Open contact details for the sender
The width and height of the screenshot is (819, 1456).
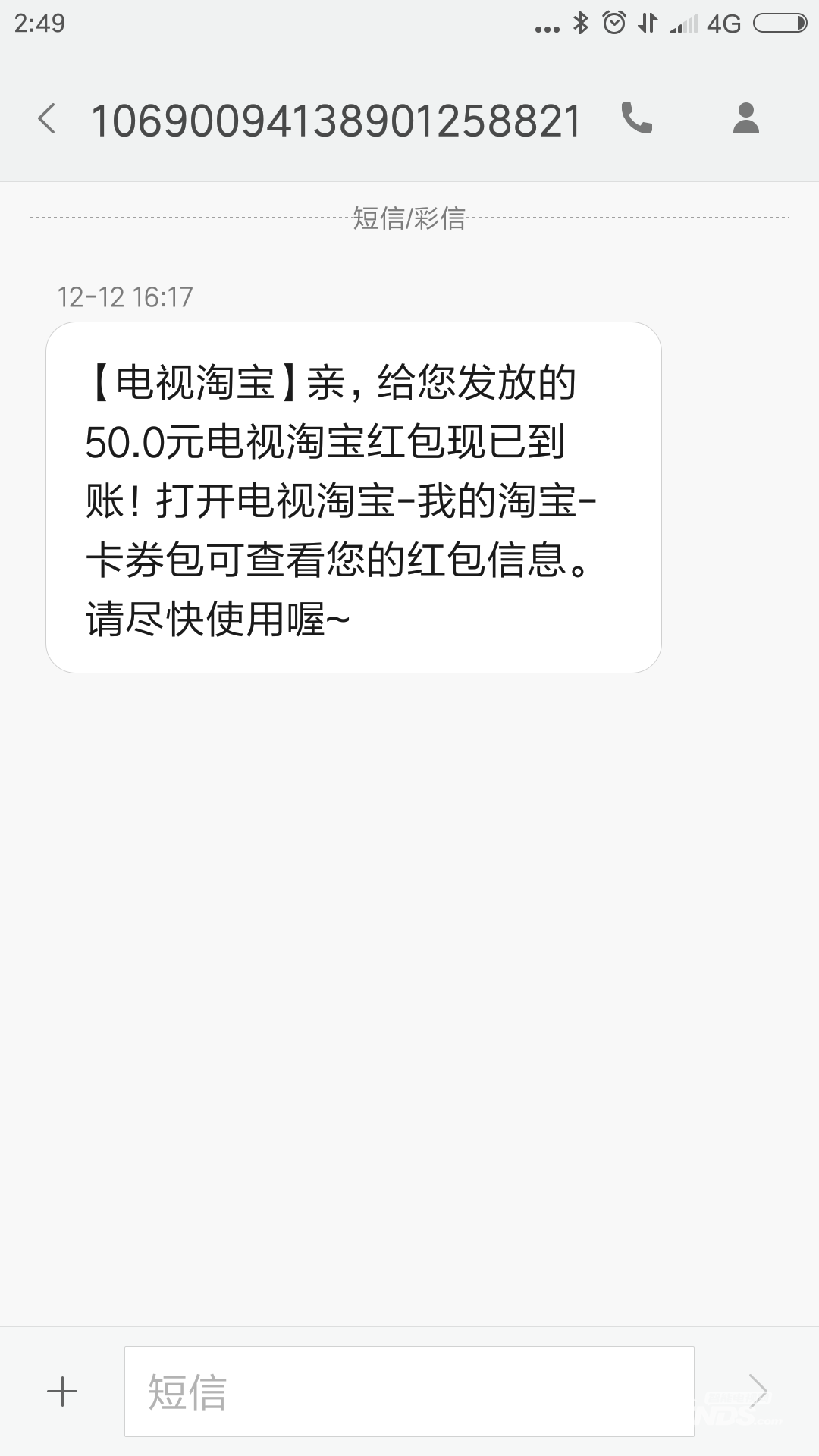[x=746, y=118]
